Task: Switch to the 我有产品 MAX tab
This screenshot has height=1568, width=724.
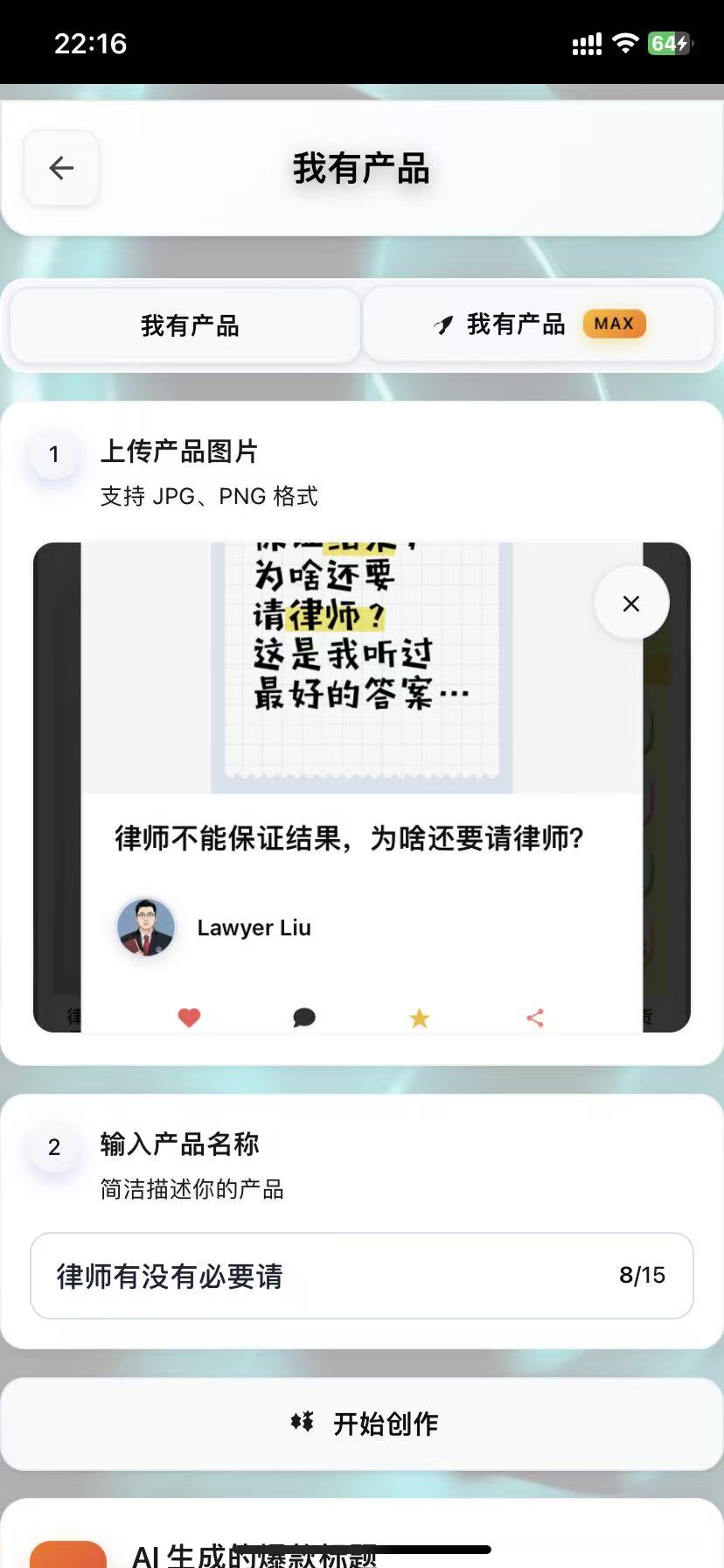Action: 538,325
